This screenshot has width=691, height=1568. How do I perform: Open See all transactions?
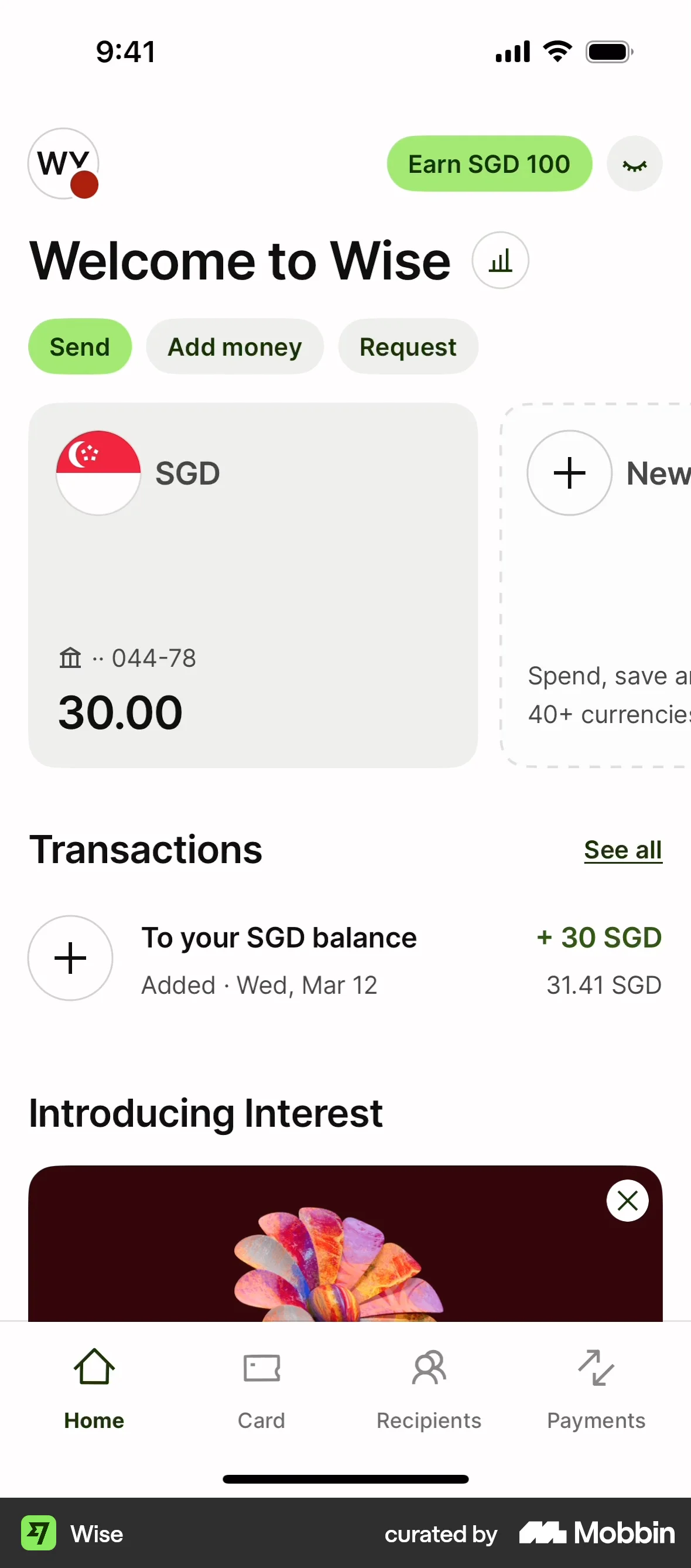click(x=623, y=850)
